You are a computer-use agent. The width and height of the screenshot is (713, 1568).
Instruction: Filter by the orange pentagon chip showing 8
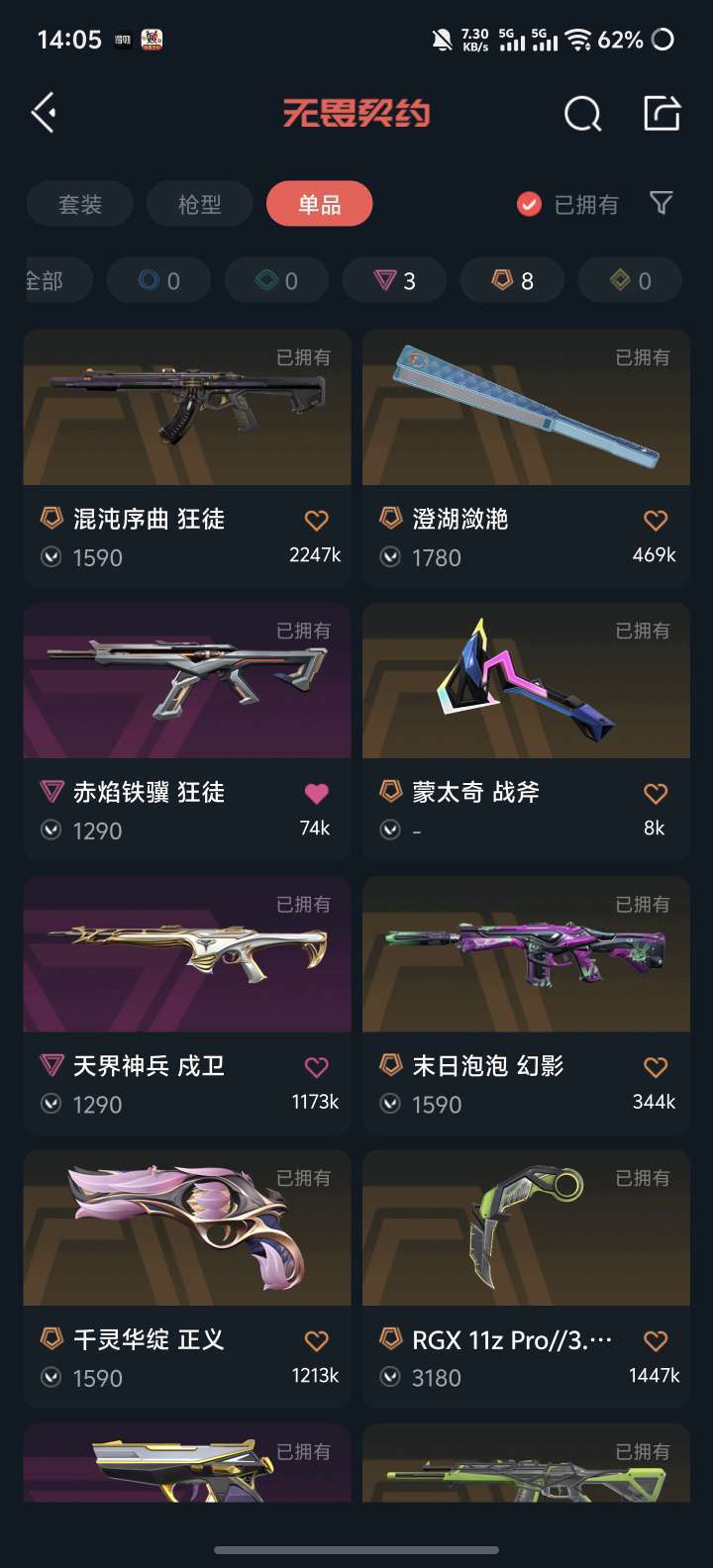(512, 281)
